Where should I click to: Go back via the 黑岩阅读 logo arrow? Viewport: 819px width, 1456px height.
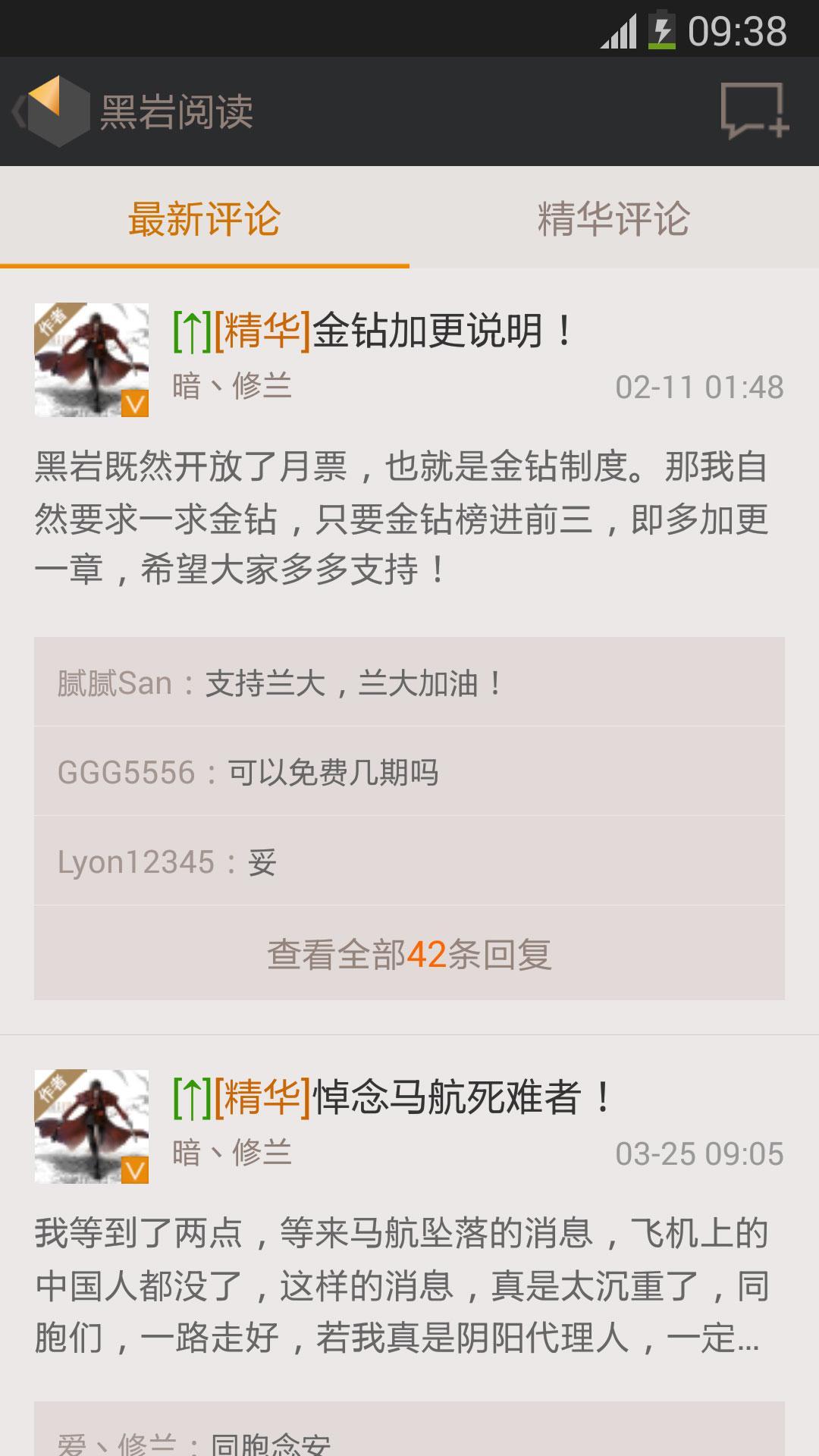(50, 111)
